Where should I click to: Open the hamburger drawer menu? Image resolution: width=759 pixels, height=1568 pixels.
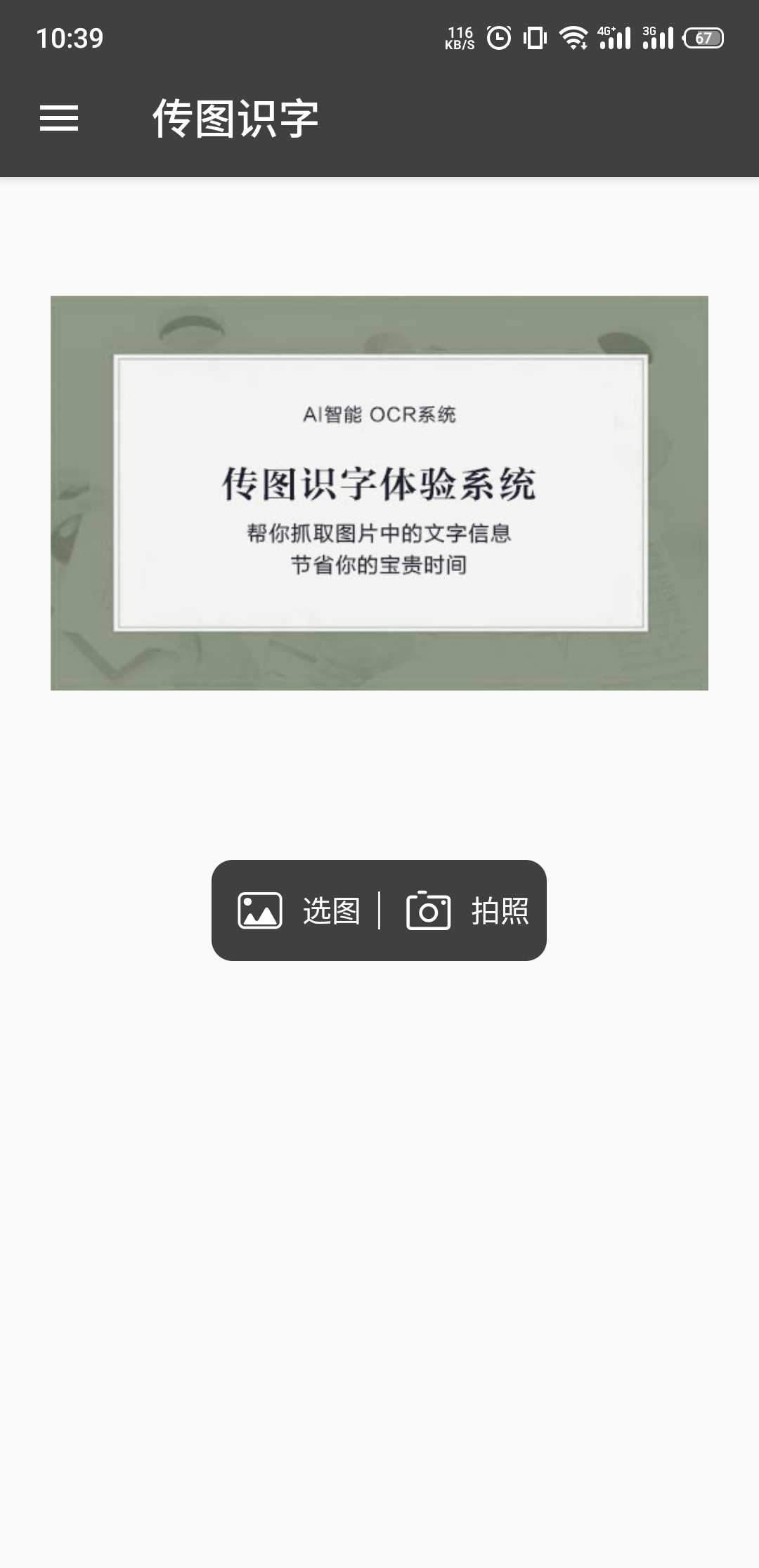point(59,118)
